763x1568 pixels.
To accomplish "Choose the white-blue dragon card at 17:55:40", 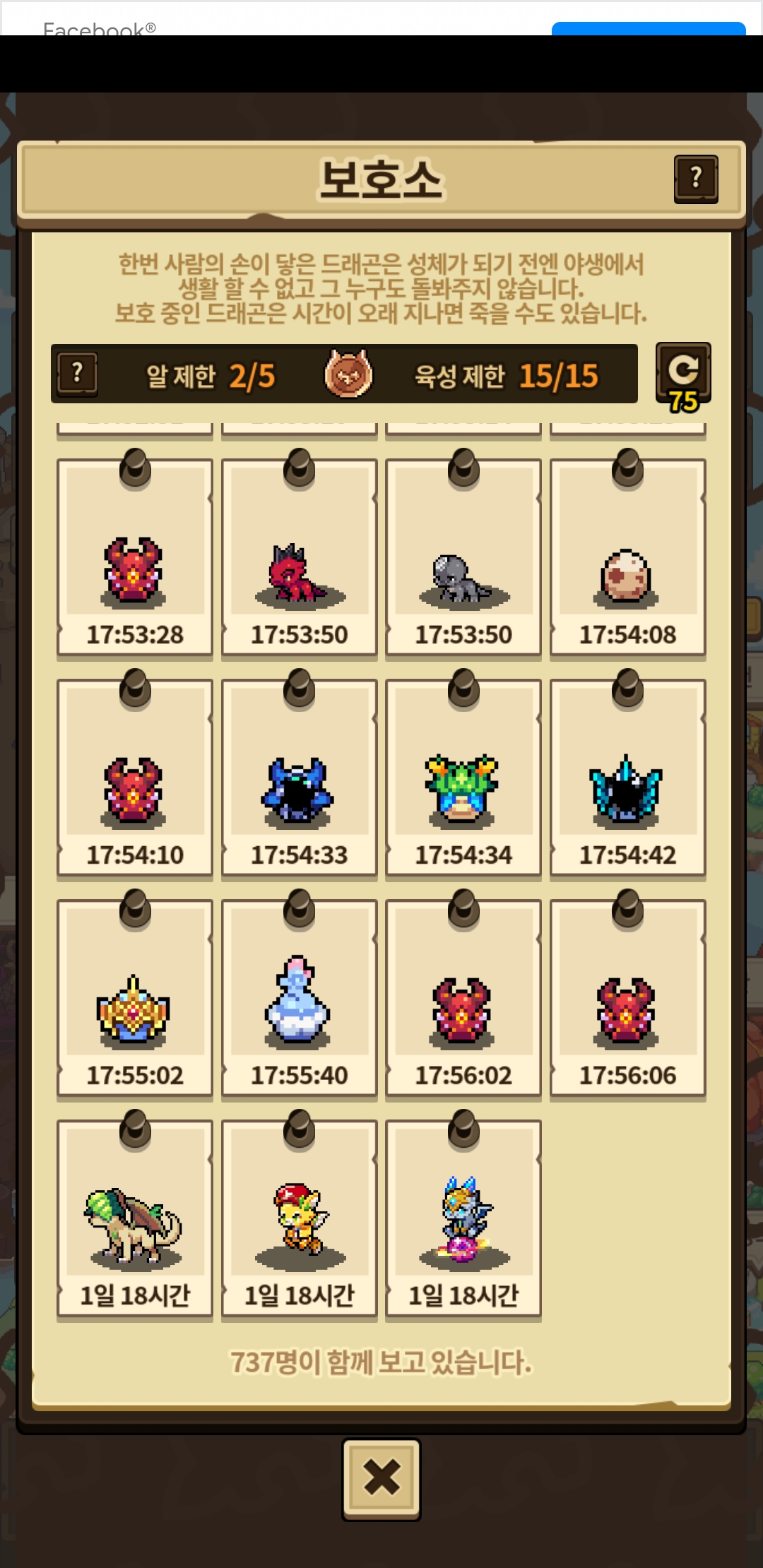I will click(x=299, y=999).
